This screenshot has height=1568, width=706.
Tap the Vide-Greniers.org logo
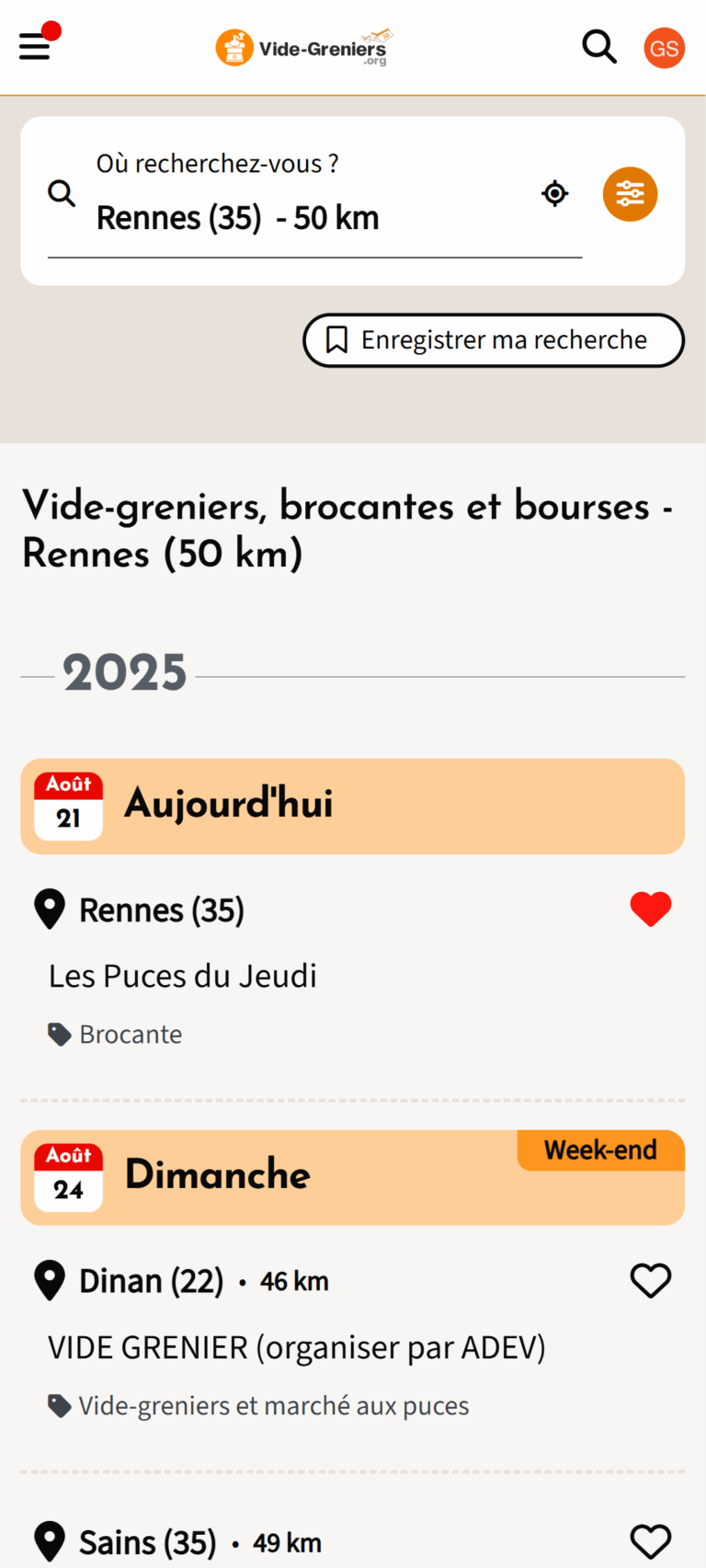click(x=303, y=48)
